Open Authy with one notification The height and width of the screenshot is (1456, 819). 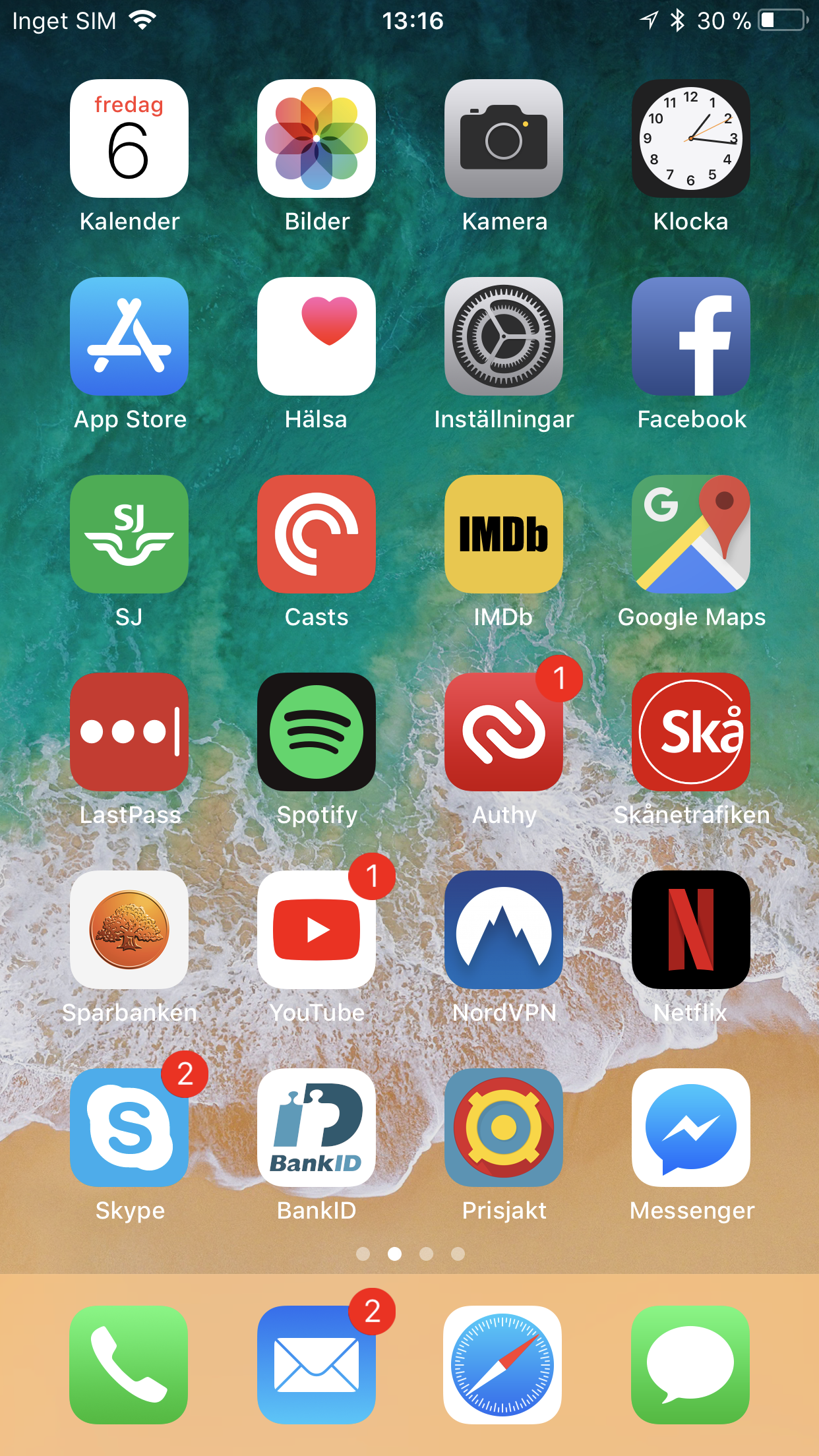[x=504, y=732]
